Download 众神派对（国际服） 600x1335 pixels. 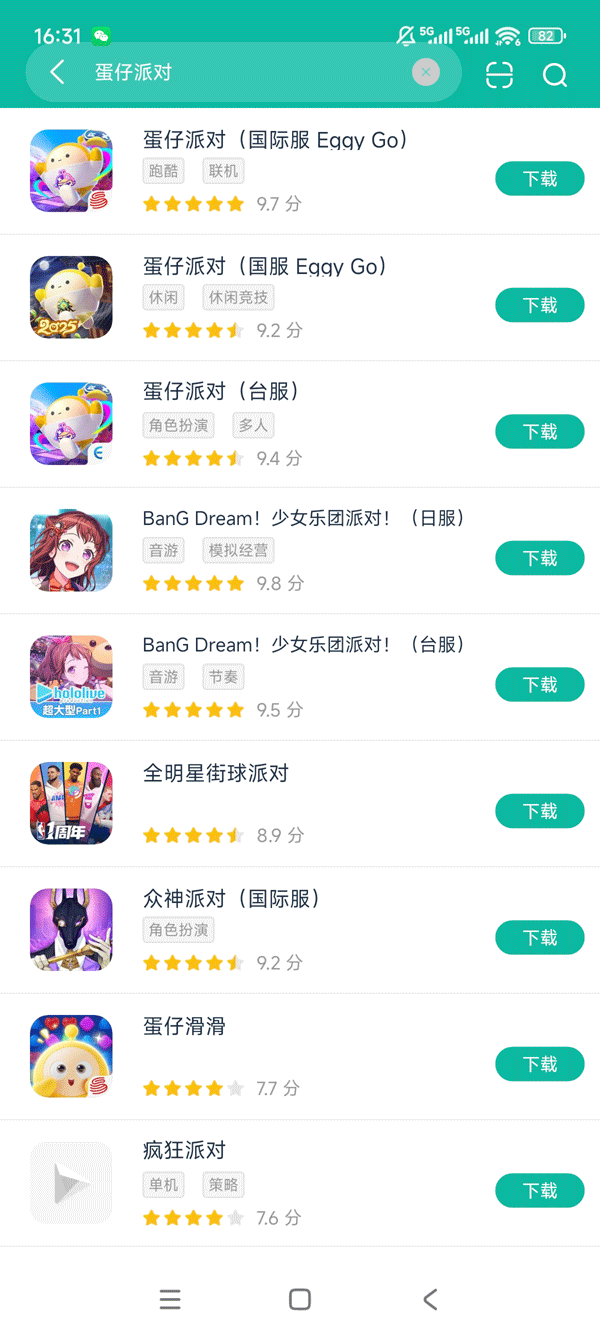click(x=539, y=938)
